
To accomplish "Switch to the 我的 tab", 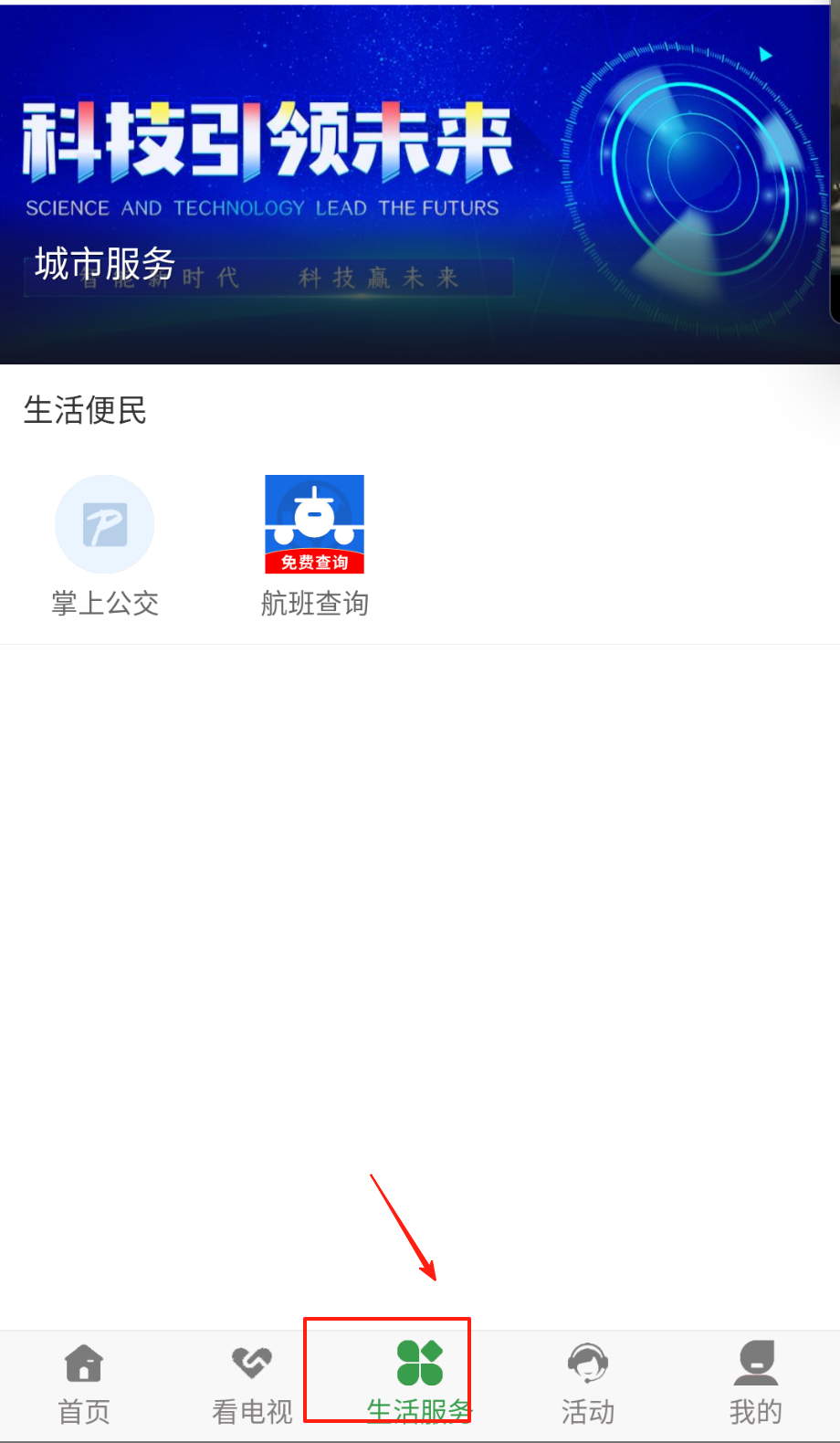I will click(755, 1383).
